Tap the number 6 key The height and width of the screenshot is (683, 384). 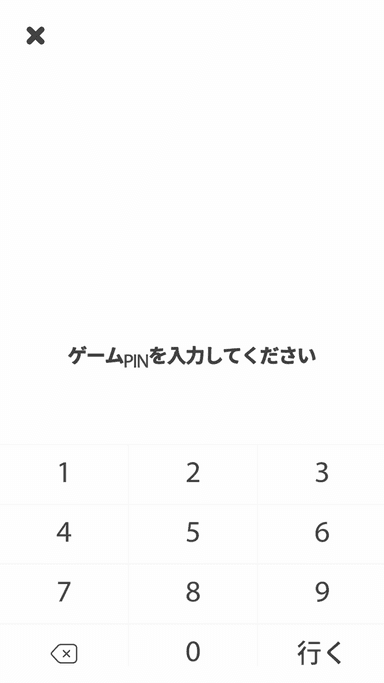pyautogui.click(x=321, y=534)
